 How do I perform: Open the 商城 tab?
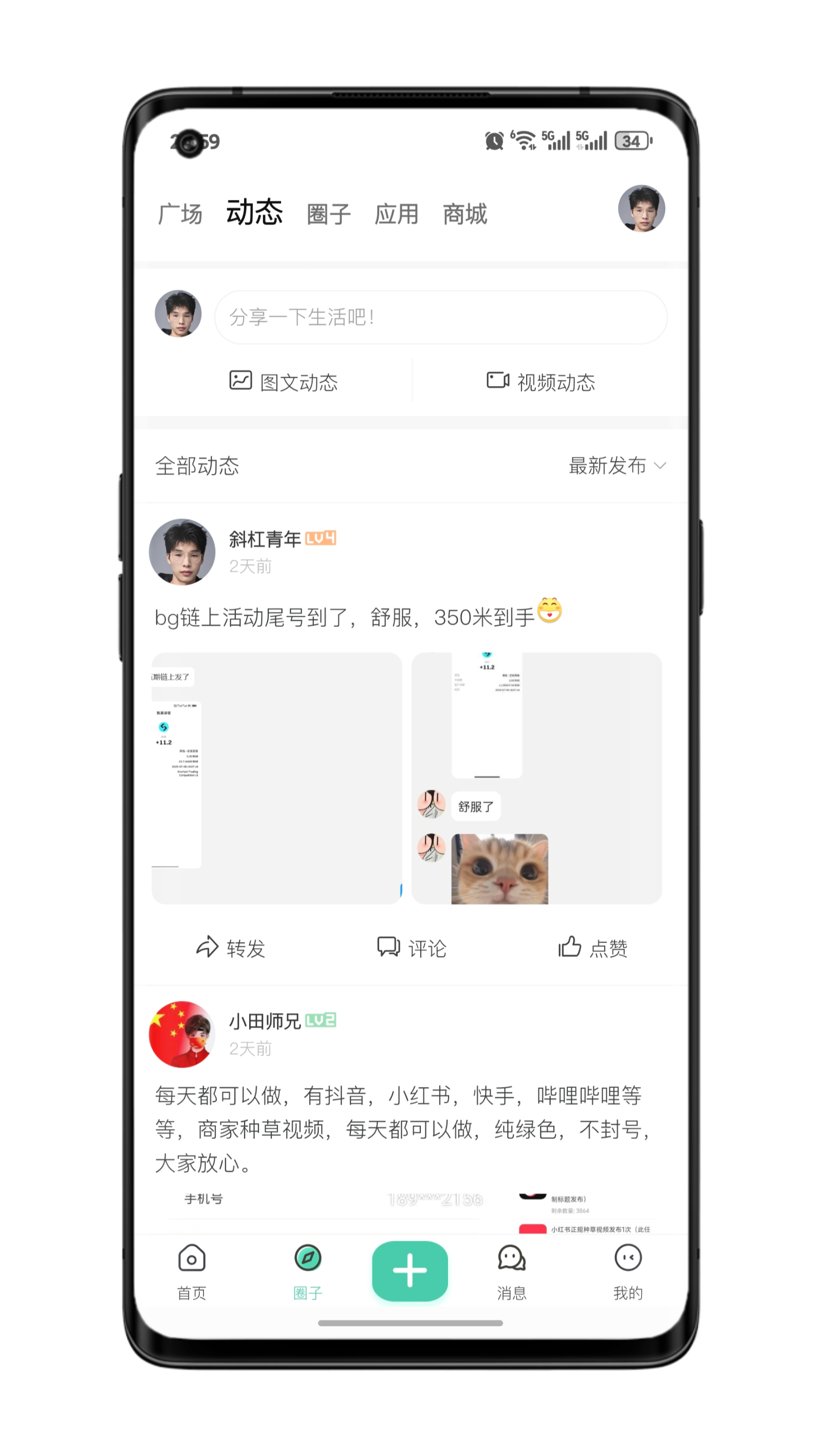(464, 214)
